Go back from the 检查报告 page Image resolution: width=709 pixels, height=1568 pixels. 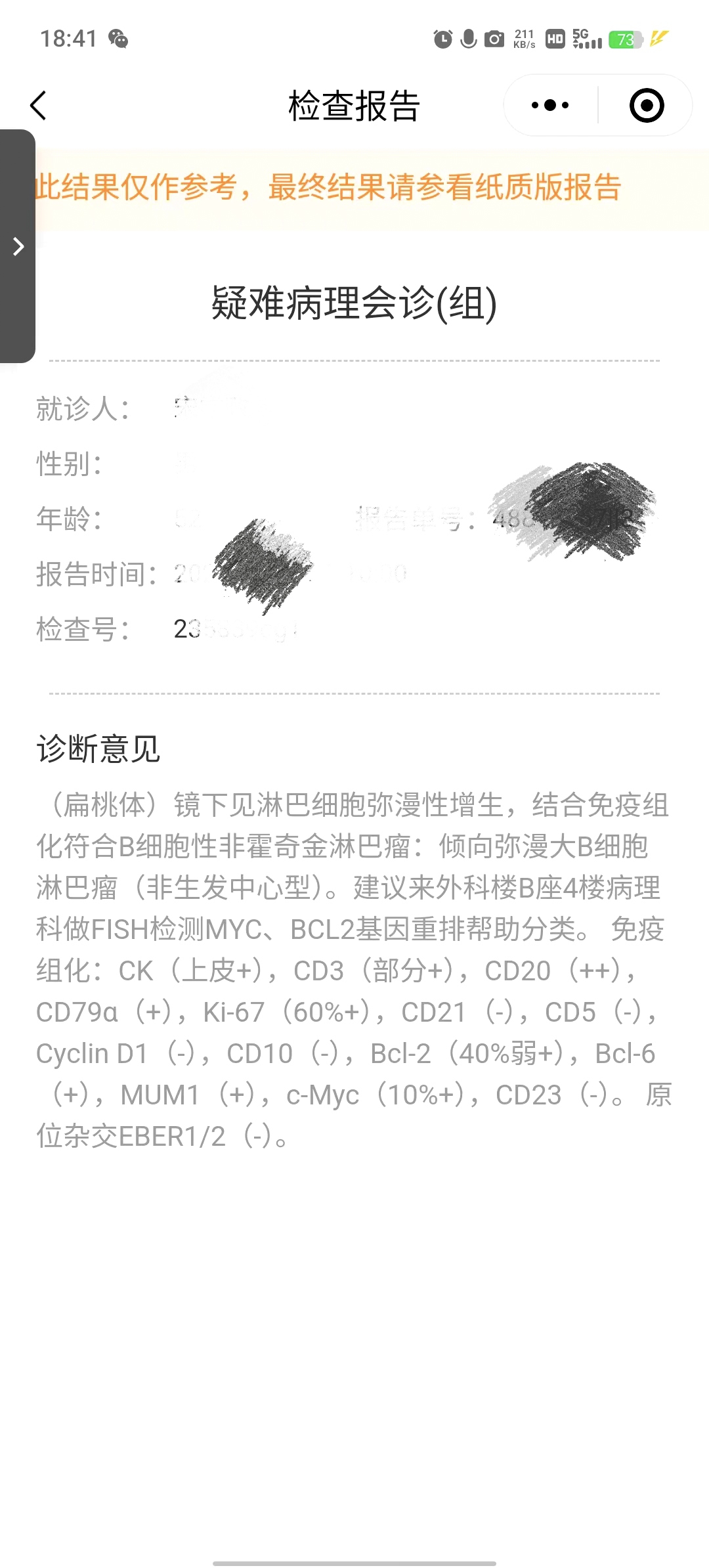(39, 106)
